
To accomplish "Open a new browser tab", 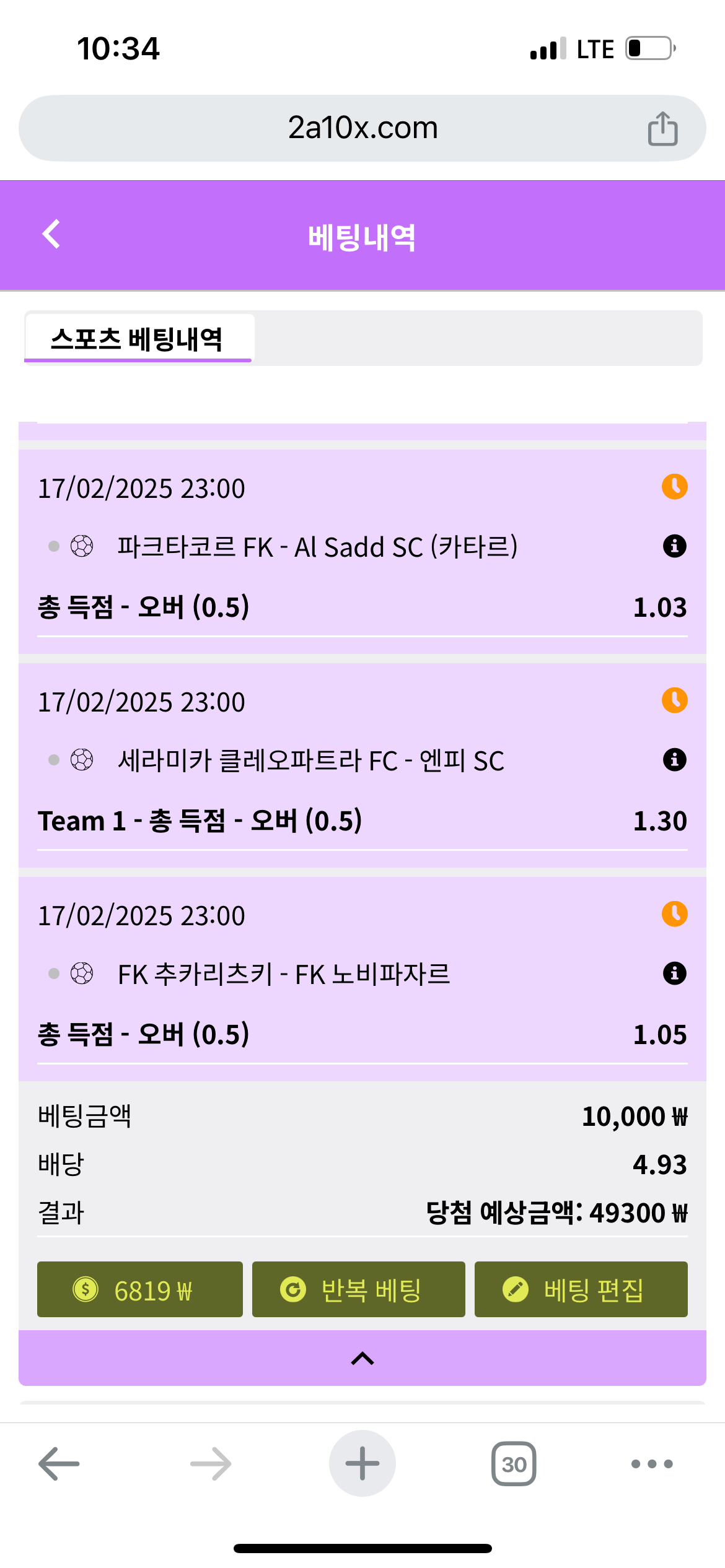I will point(362,1464).
